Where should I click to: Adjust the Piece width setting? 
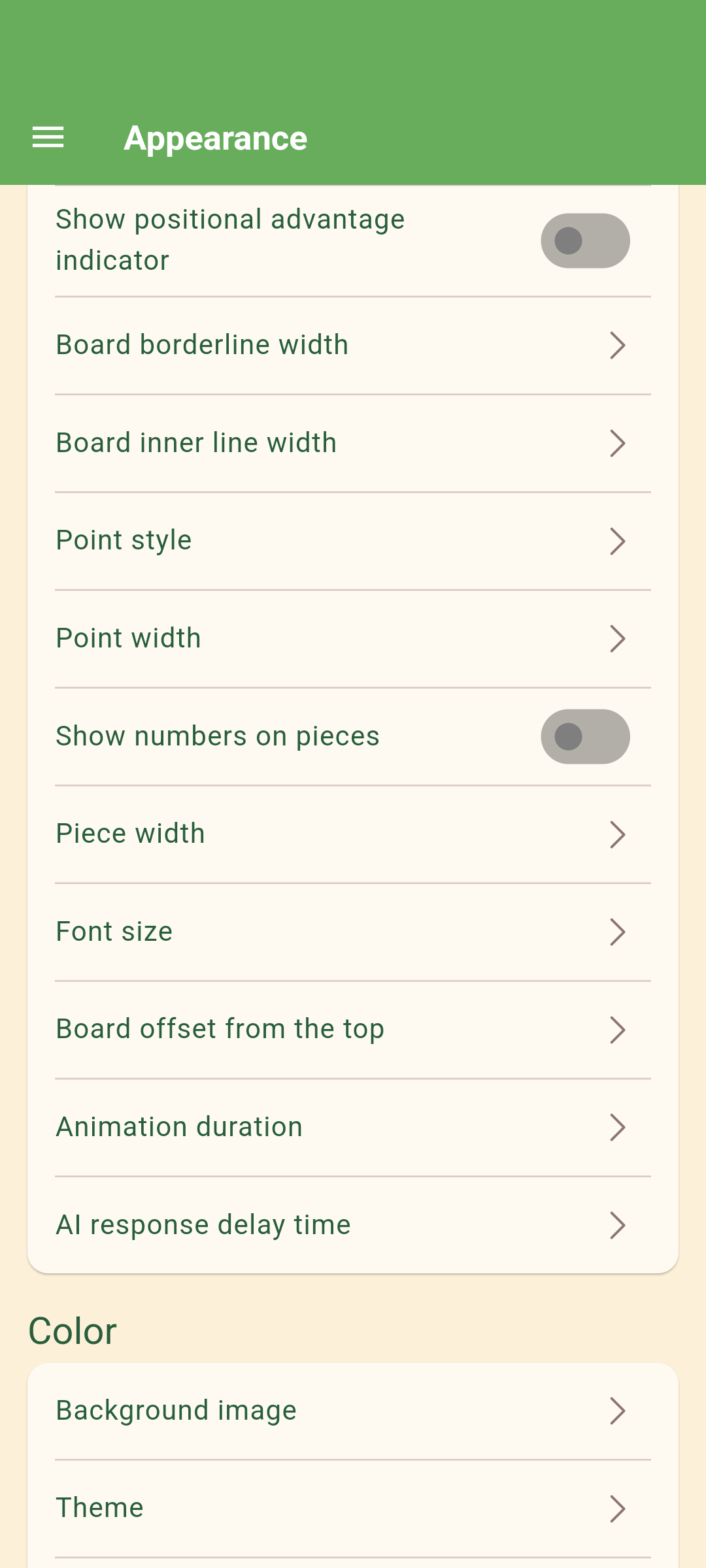353,834
